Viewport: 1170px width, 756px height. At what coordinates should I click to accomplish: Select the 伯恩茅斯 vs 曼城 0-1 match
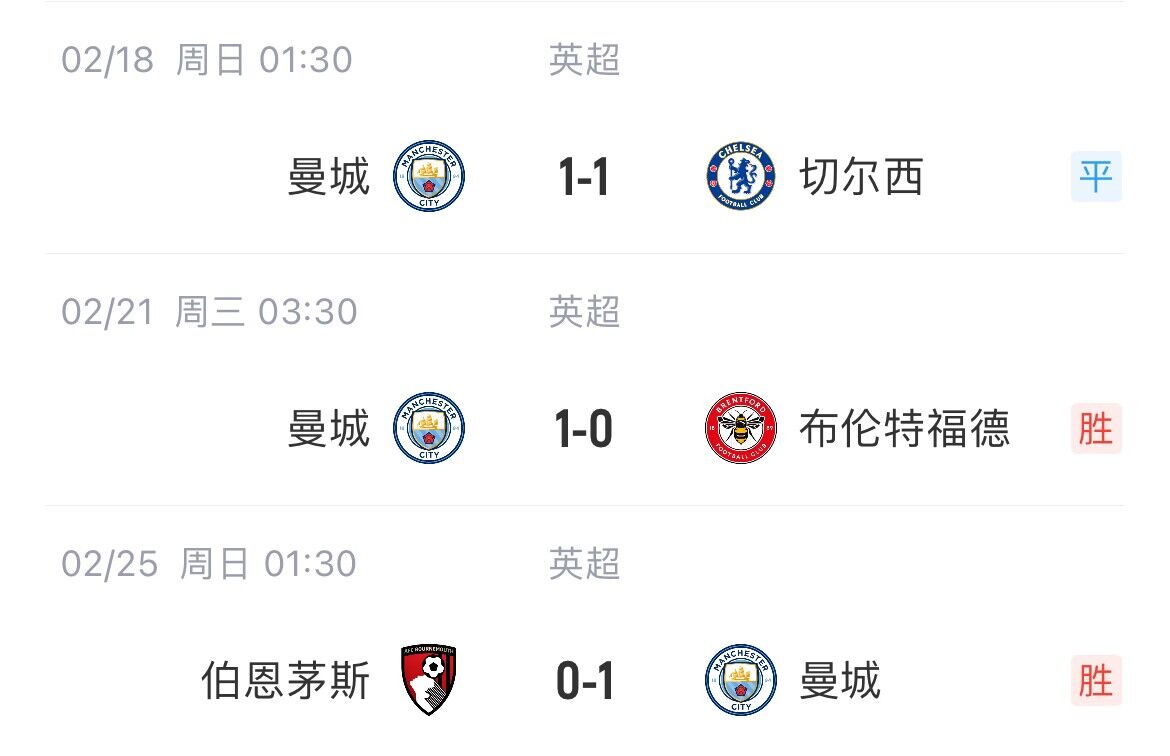click(x=584, y=682)
